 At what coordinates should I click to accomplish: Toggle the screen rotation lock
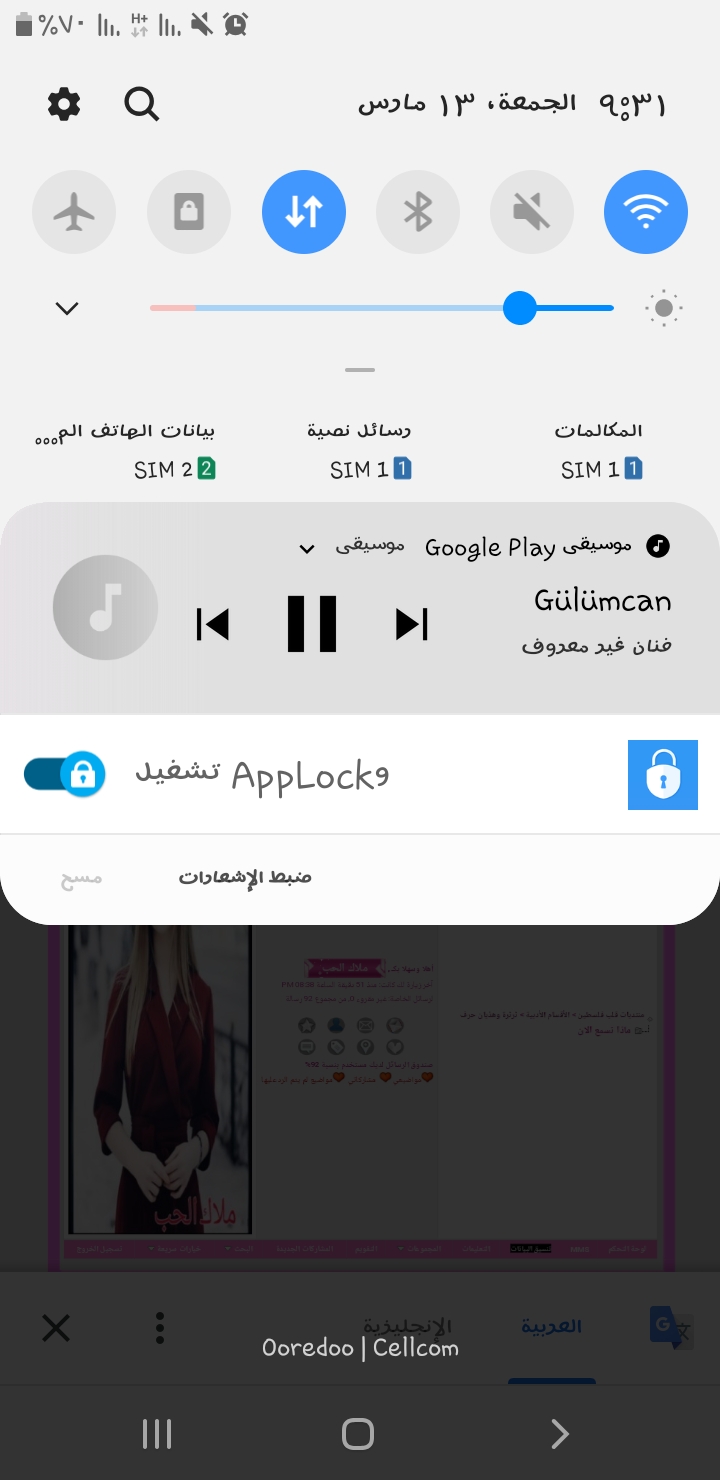[189, 212]
